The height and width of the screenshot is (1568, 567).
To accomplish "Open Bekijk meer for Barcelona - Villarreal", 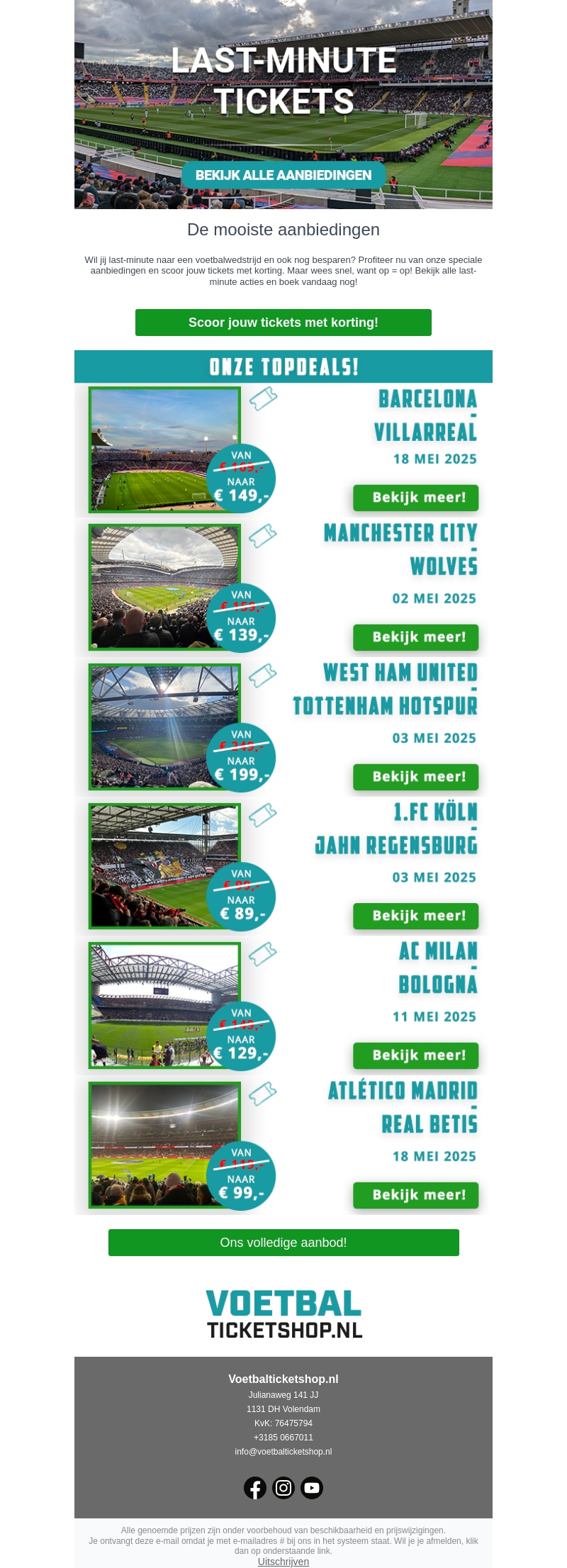I will pyautogui.click(x=416, y=498).
